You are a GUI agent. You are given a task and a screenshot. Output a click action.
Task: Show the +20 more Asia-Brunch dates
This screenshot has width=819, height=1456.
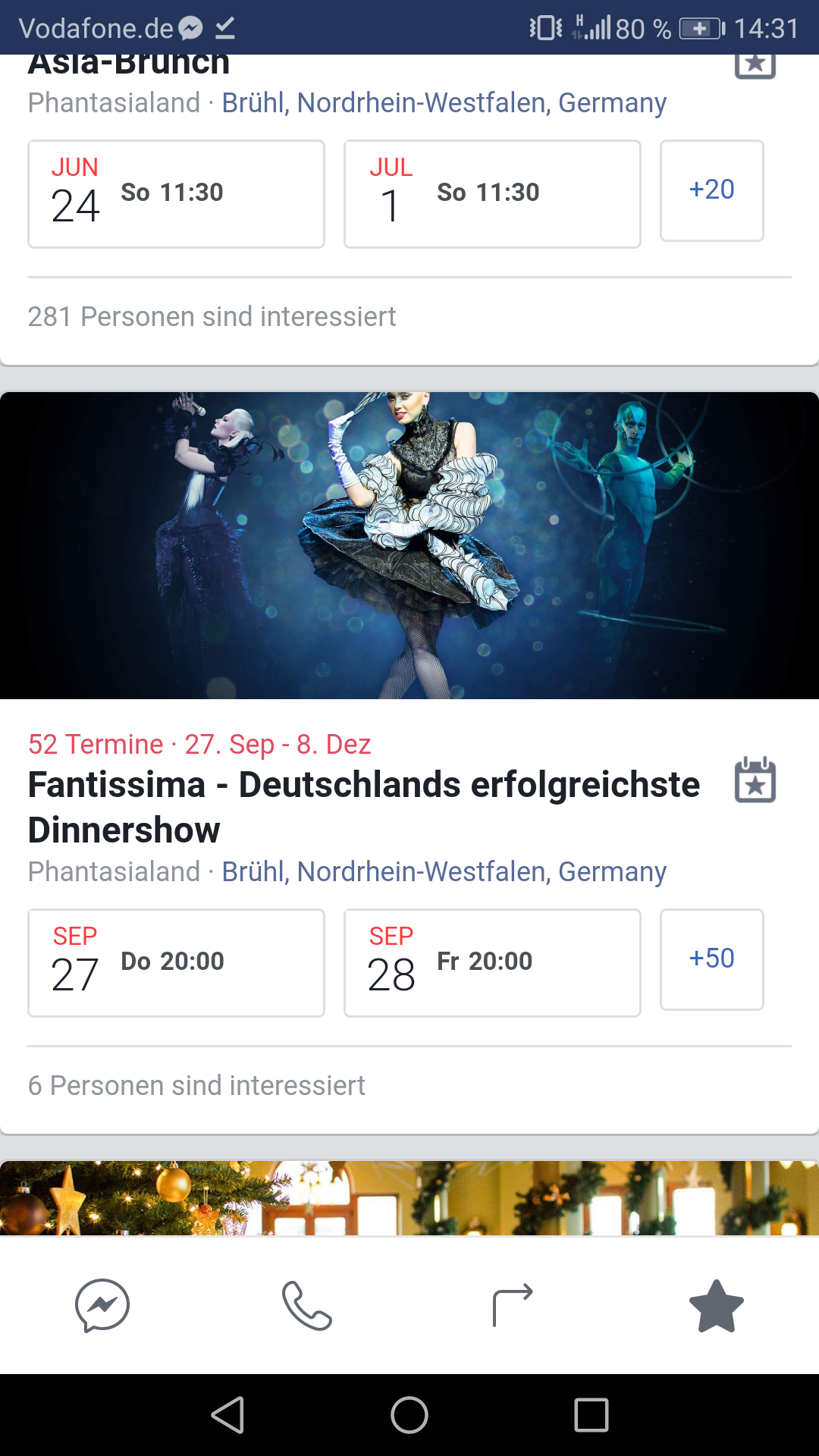pyautogui.click(x=711, y=190)
